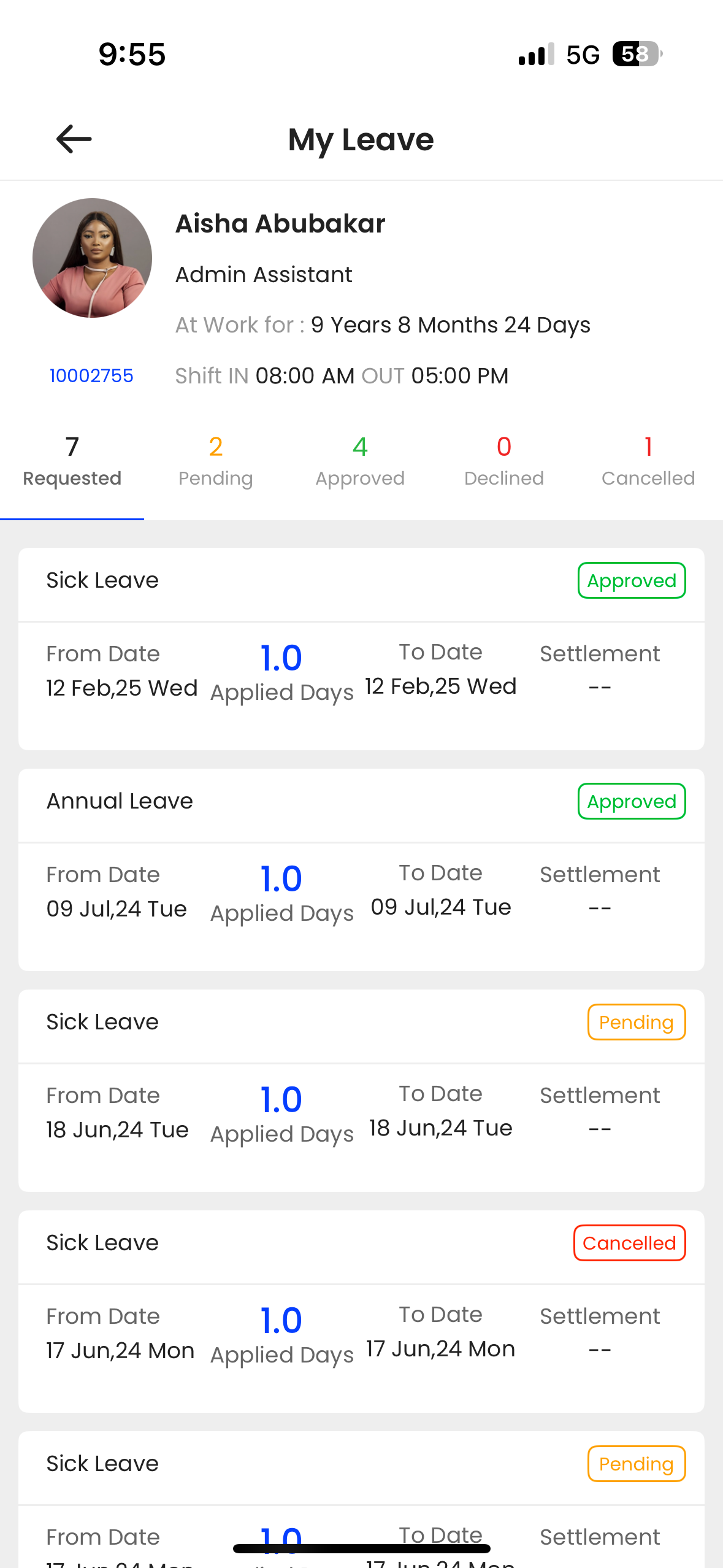The image size is (723, 1568).
Task: Open the Sick Leave card for 12 Feb,25
Action: (x=361, y=648)
